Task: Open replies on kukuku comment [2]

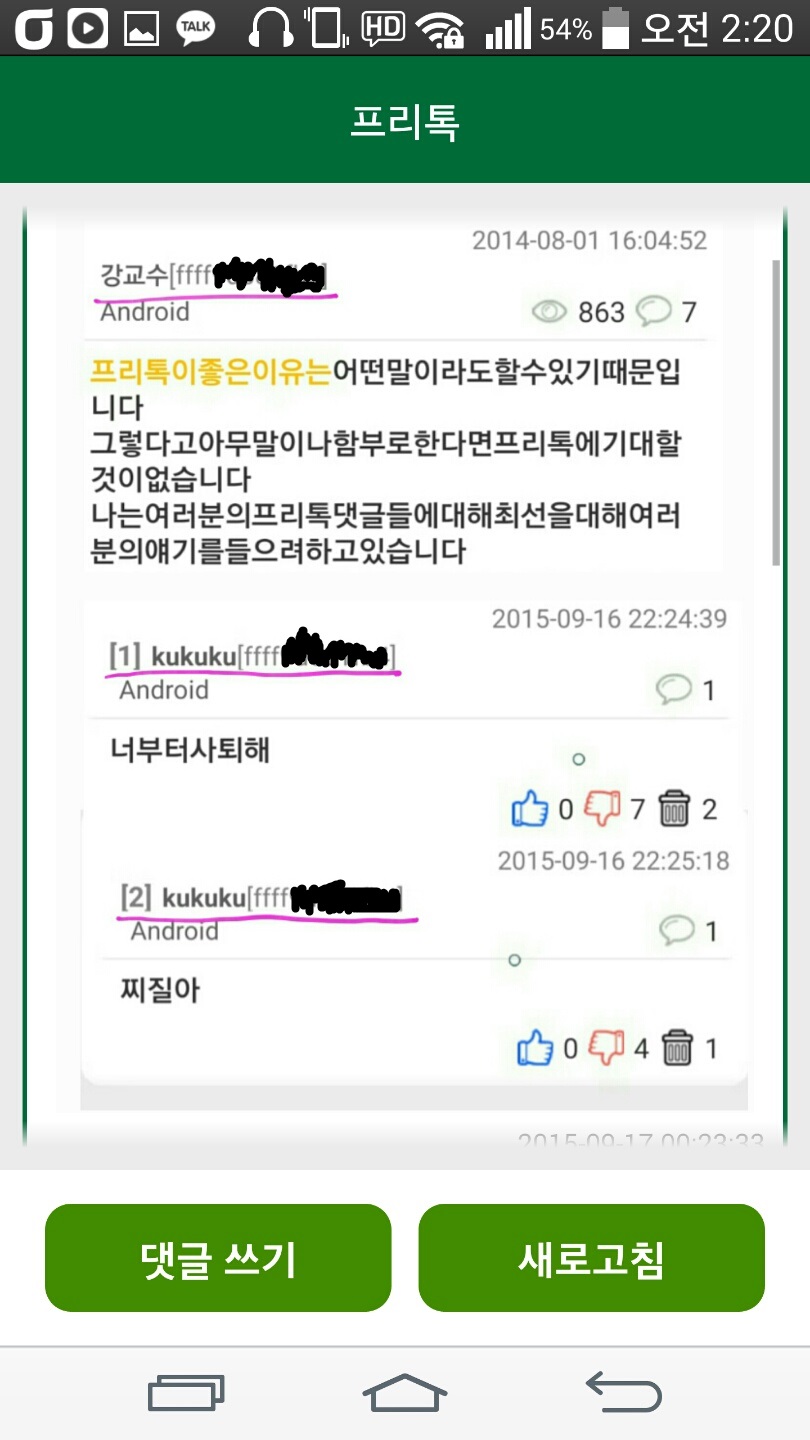Action: tap(677, 931)
